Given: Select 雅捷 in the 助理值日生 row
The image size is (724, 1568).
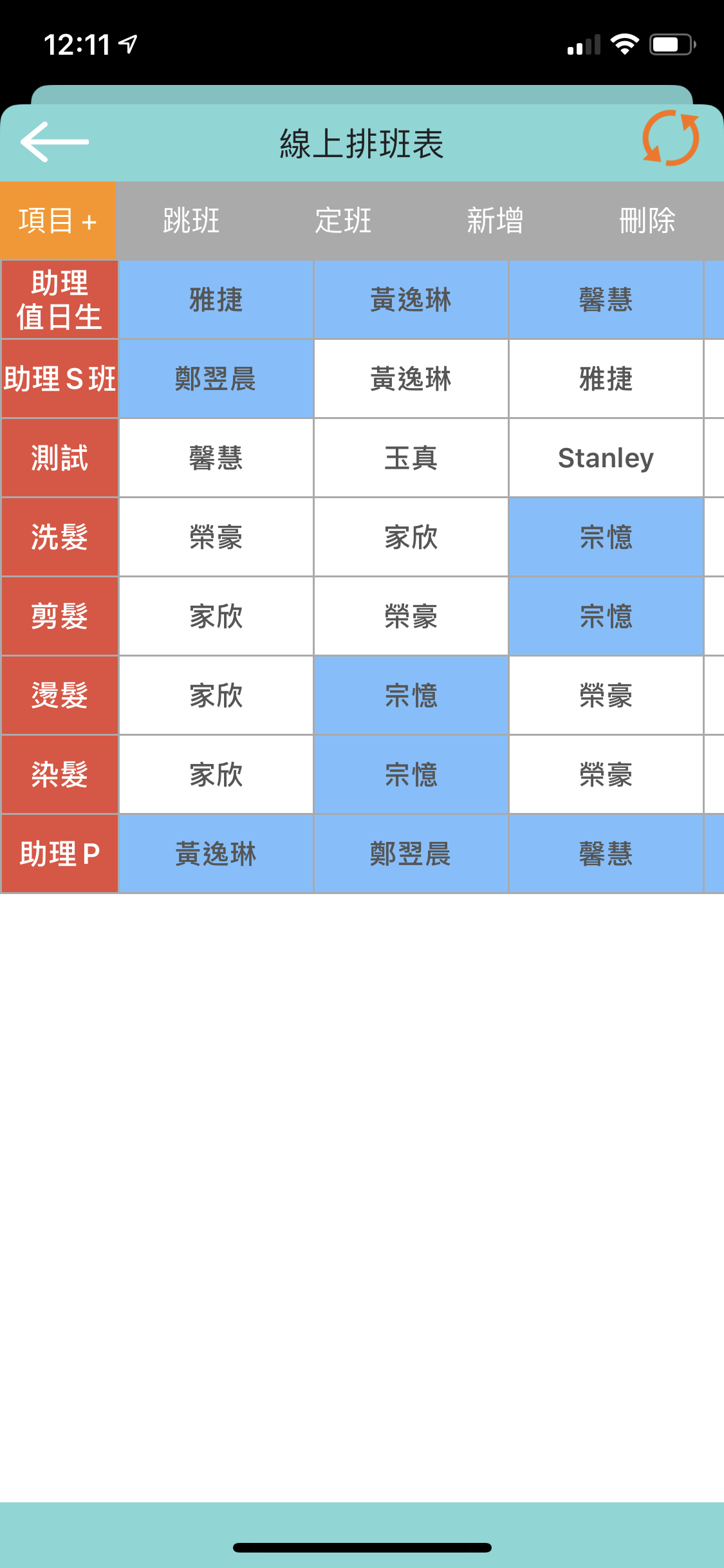Looking at the screenshot, I should pyautogui.click(x=216, y=300).
